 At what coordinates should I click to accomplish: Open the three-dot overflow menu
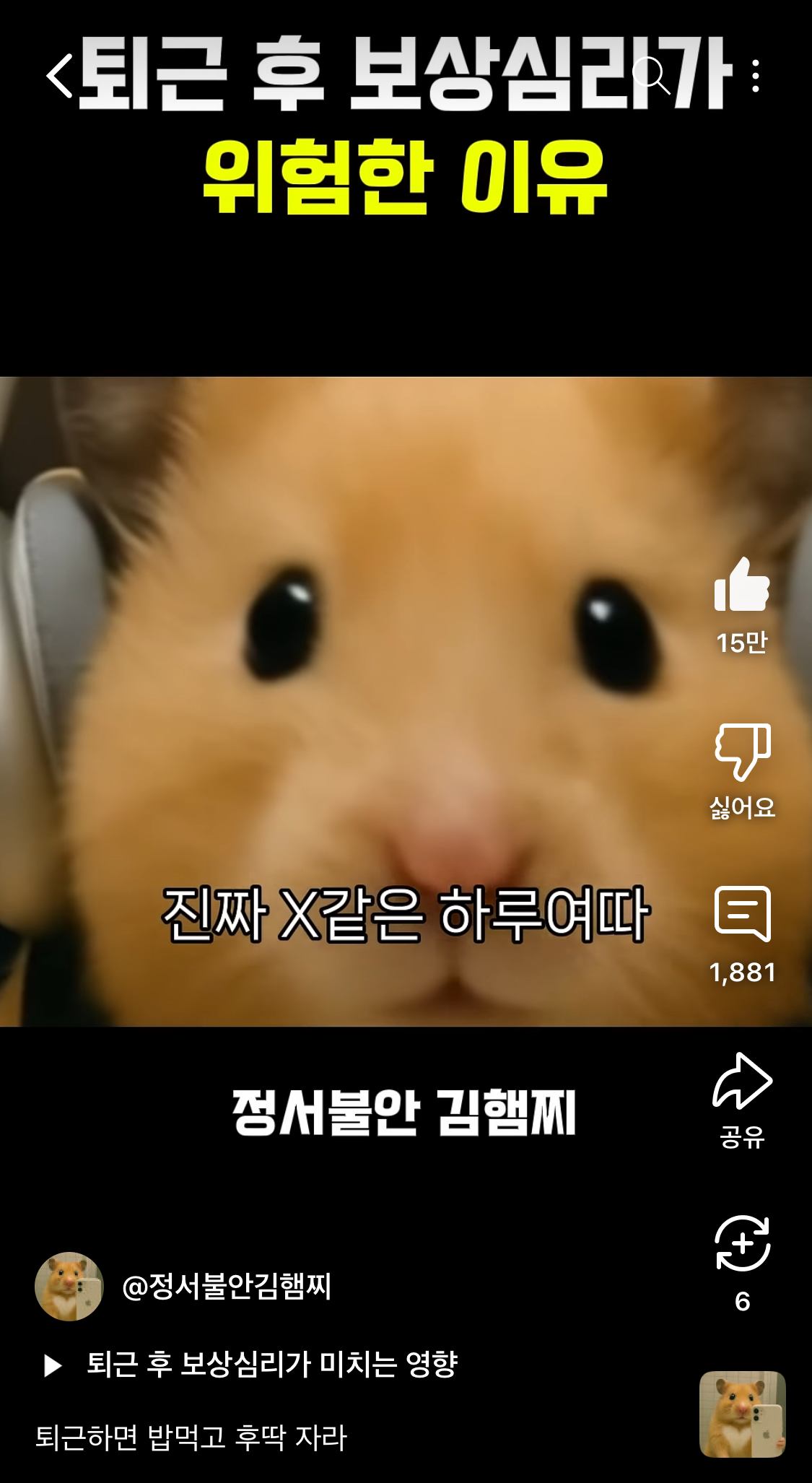755,75
